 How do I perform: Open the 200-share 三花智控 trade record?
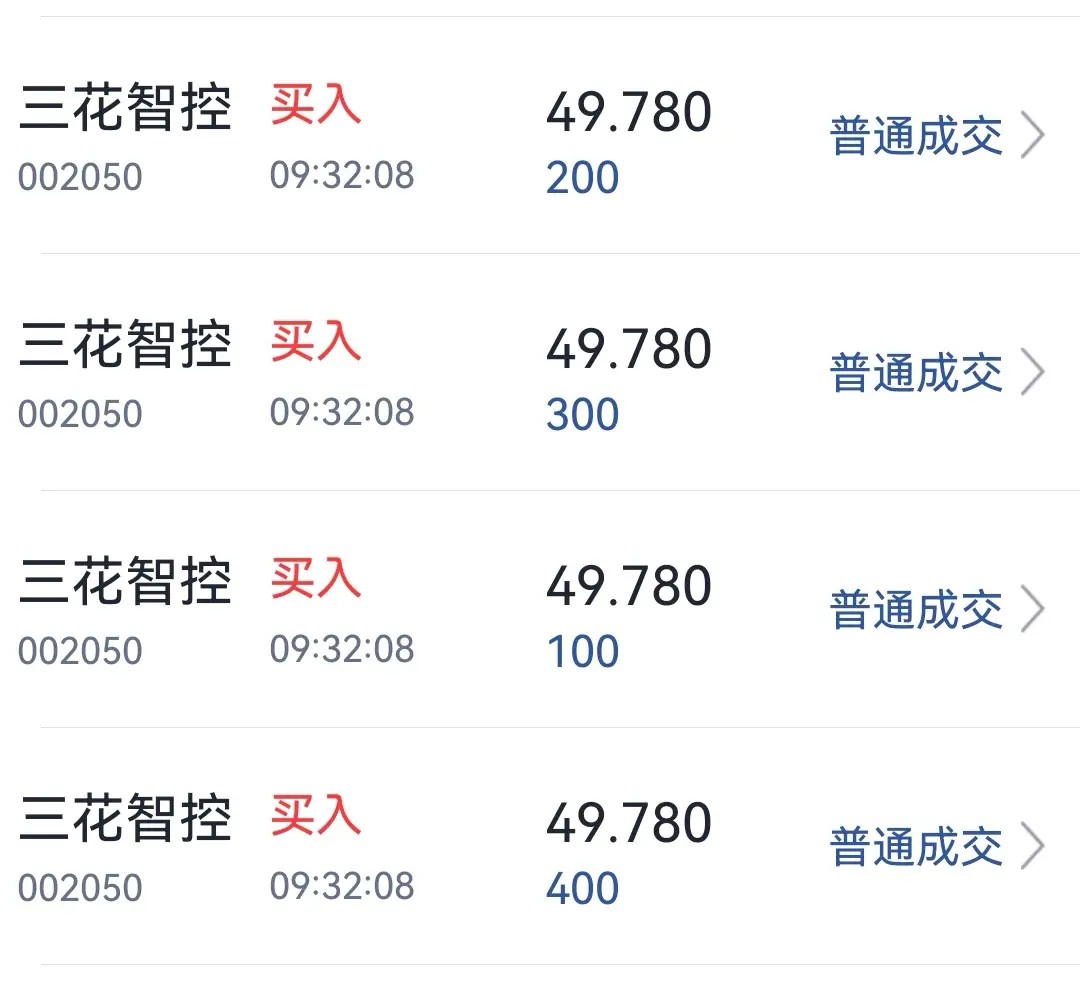pos(540,135)
